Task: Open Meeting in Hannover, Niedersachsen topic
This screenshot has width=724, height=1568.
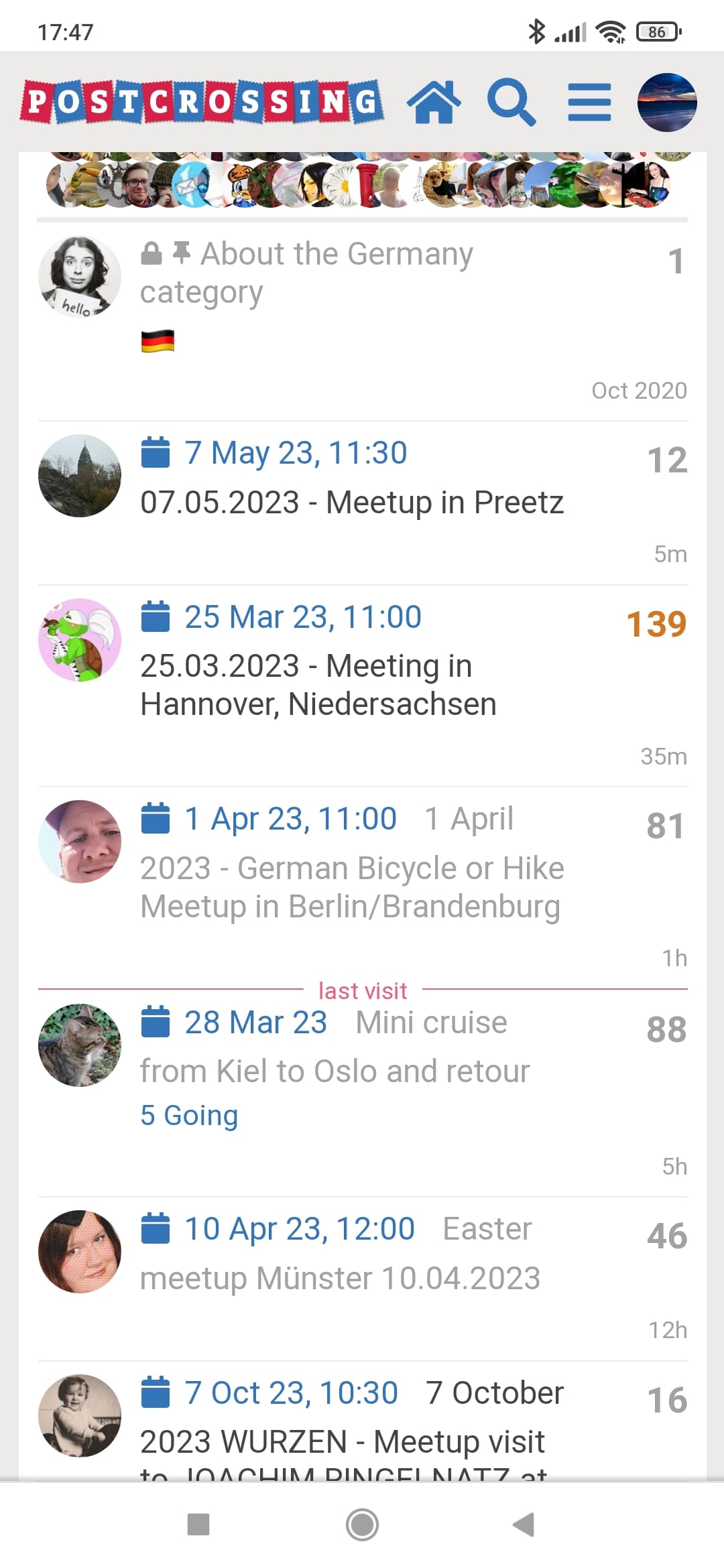Action: click(x=318, y=685)
